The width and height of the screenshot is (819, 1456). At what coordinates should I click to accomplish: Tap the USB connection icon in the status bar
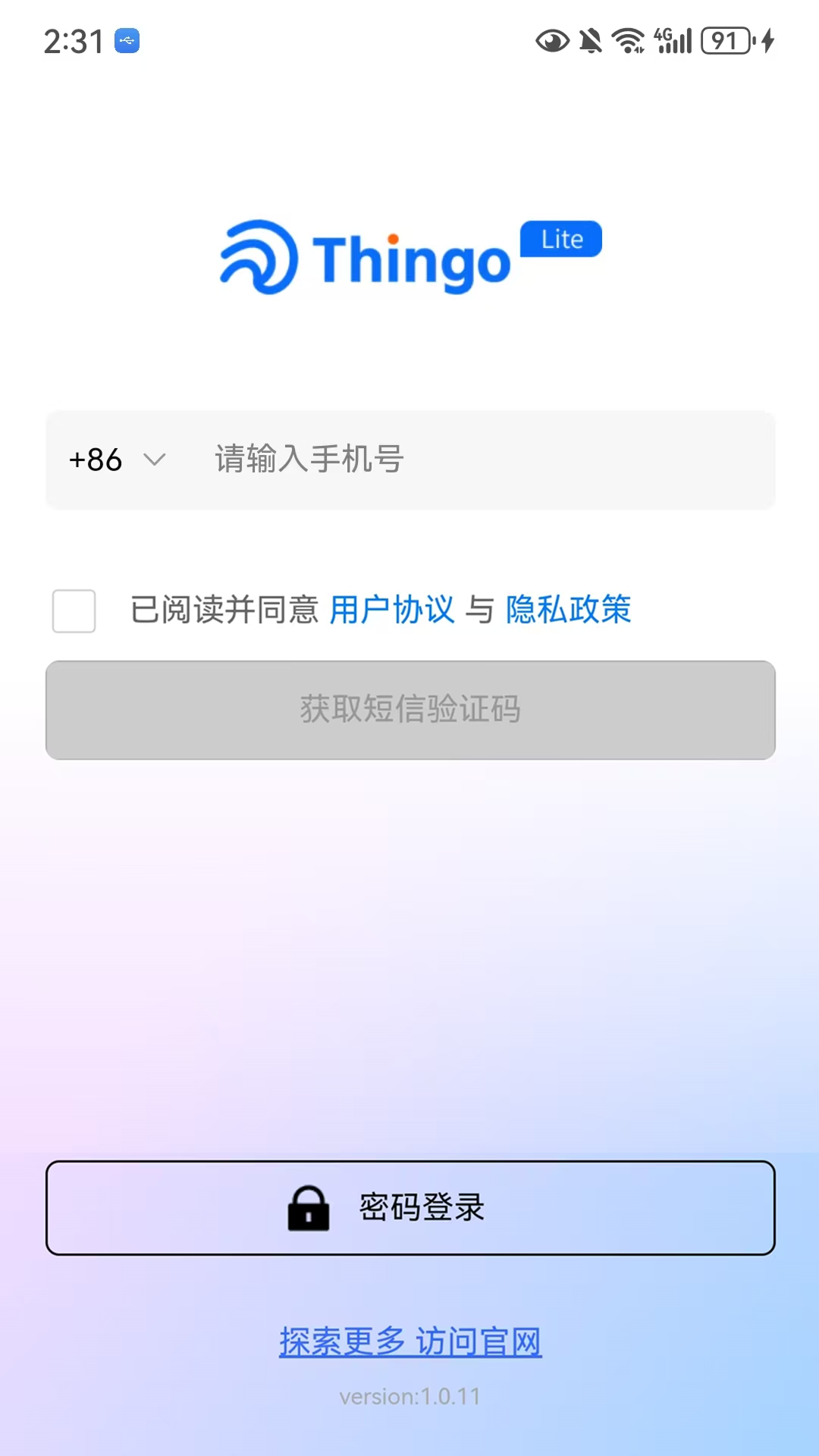pos(127,39)
